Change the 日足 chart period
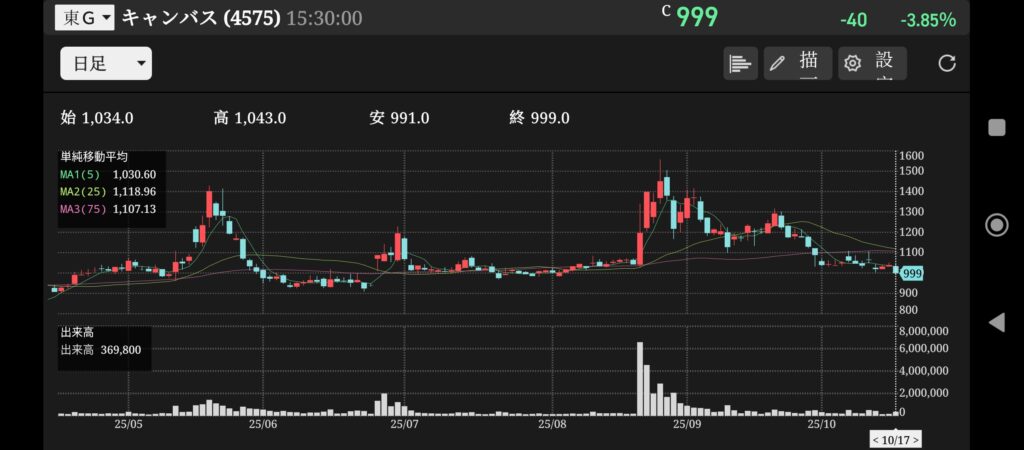 coord(106,64)
